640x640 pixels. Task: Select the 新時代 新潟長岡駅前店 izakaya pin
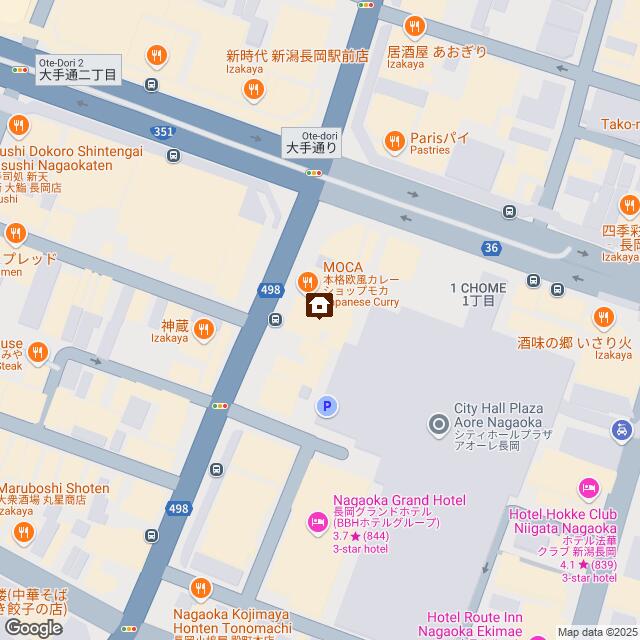(254, 90)
